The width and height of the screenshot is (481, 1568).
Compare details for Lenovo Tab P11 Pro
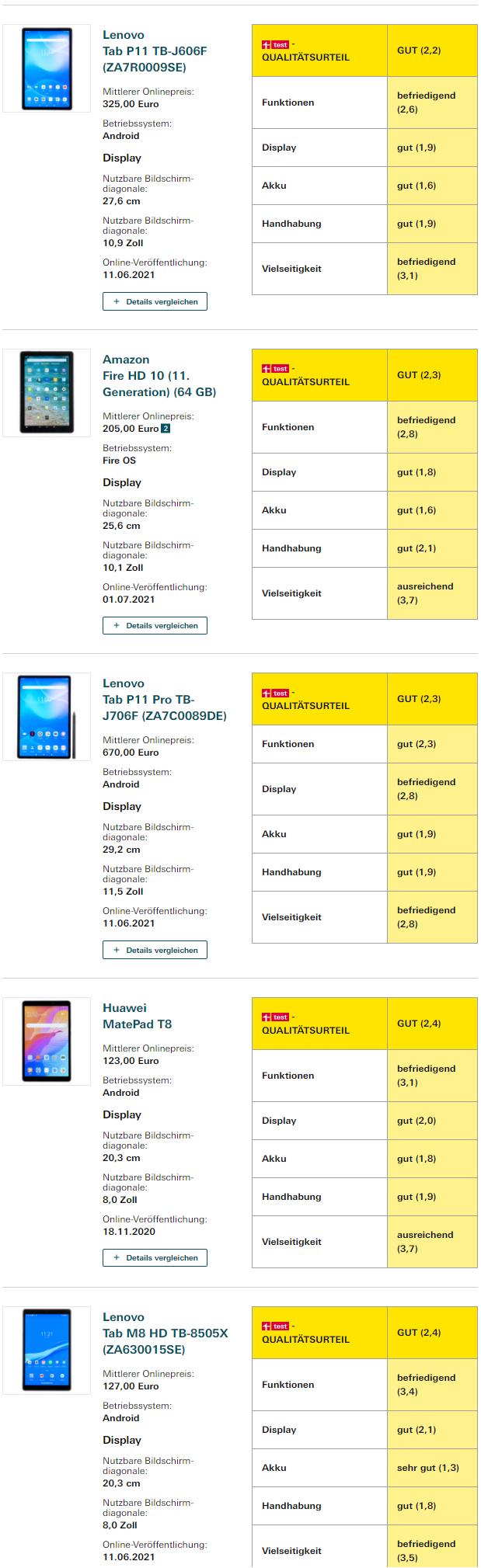[155, 950]
